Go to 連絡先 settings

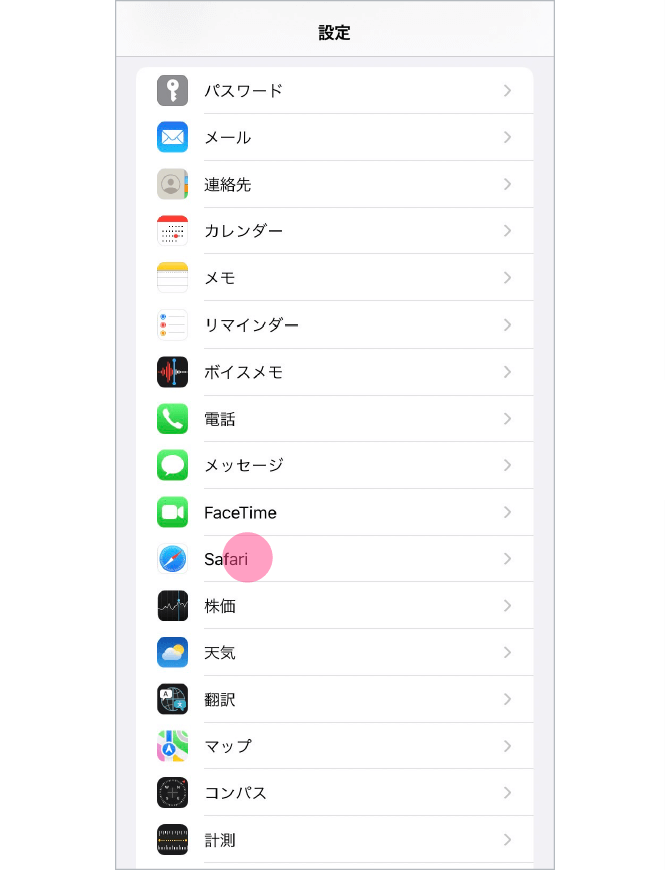point(334,184)
